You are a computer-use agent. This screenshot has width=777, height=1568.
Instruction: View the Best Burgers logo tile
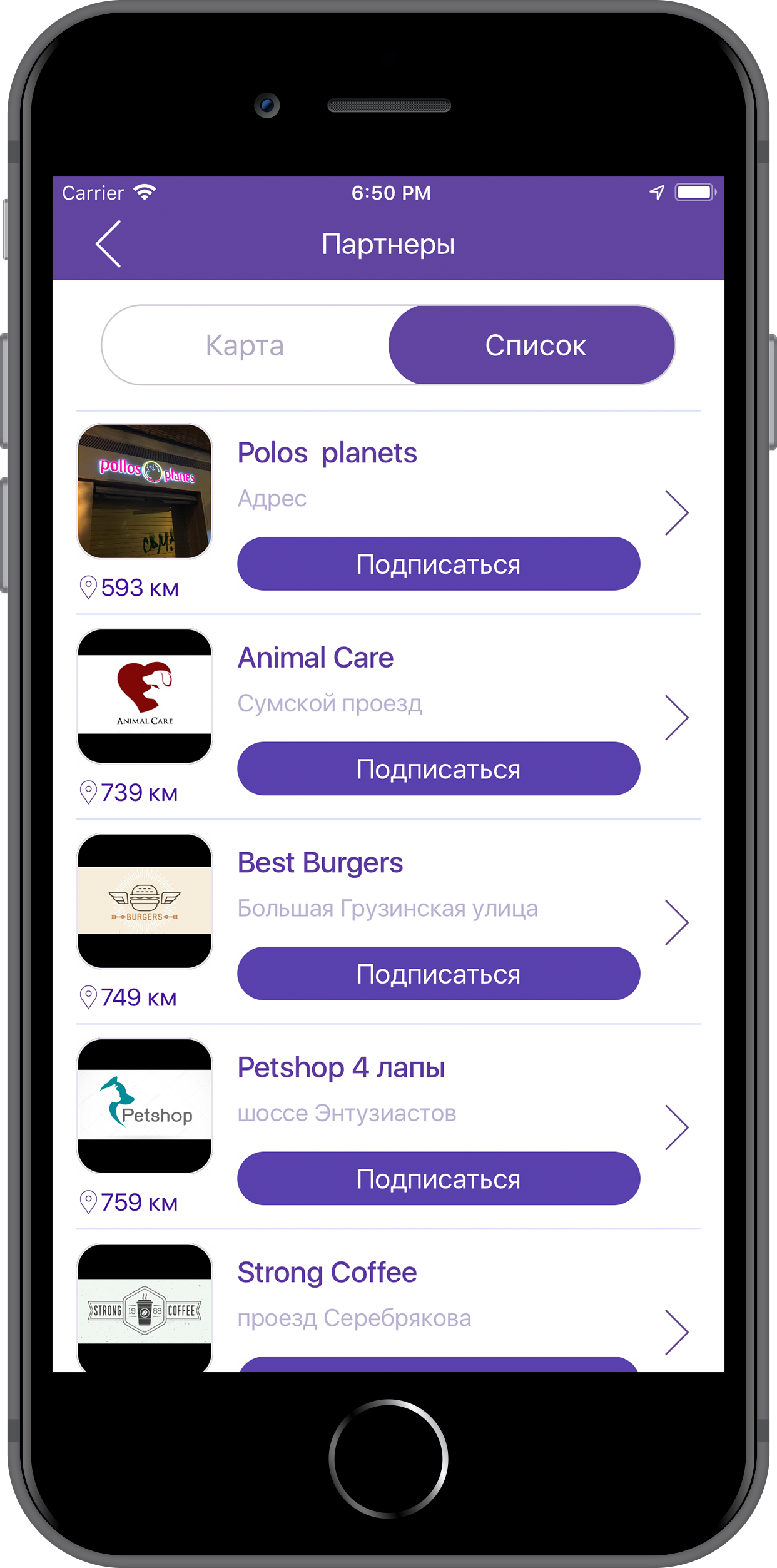pos(145,901)
